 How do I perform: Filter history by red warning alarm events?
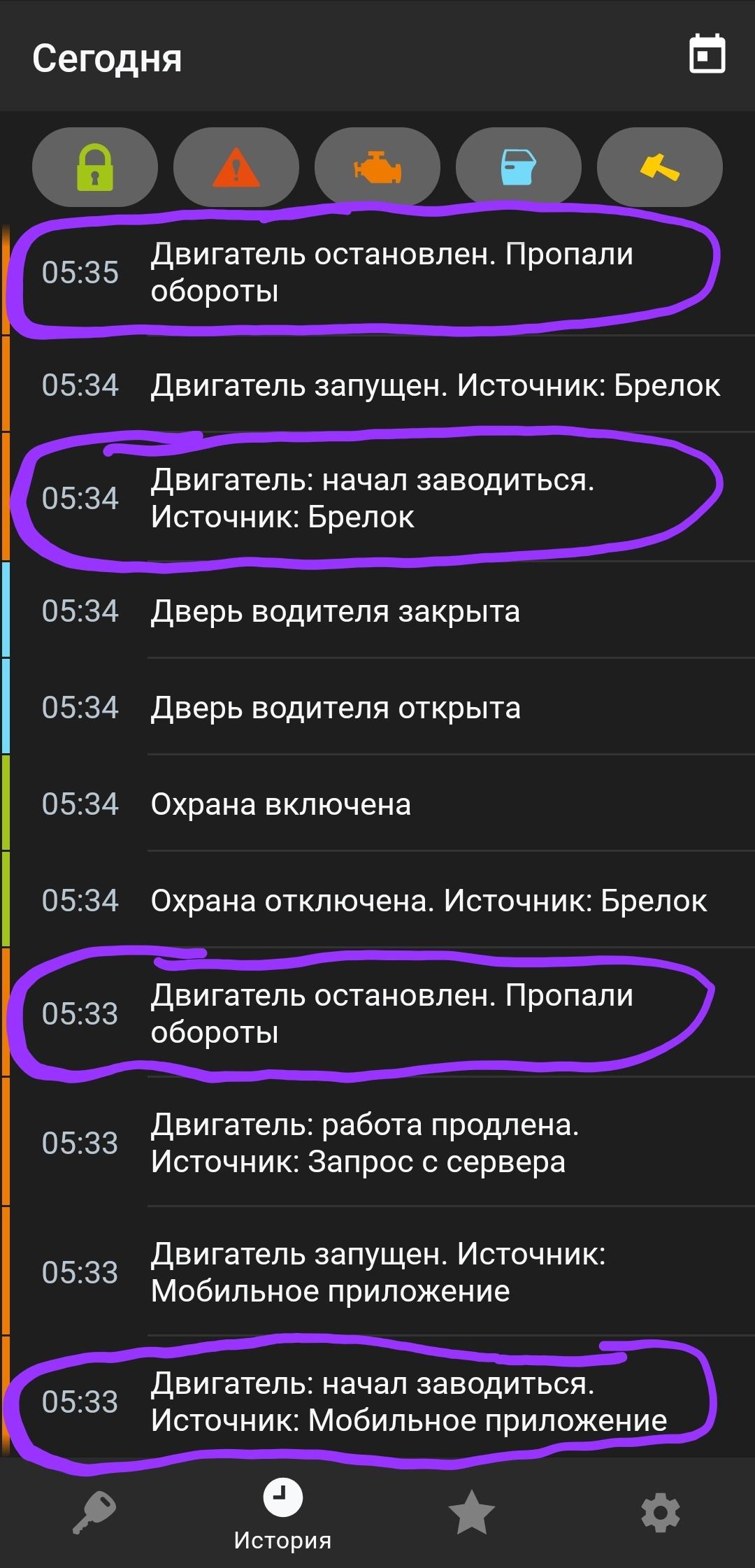coord(236,168)
